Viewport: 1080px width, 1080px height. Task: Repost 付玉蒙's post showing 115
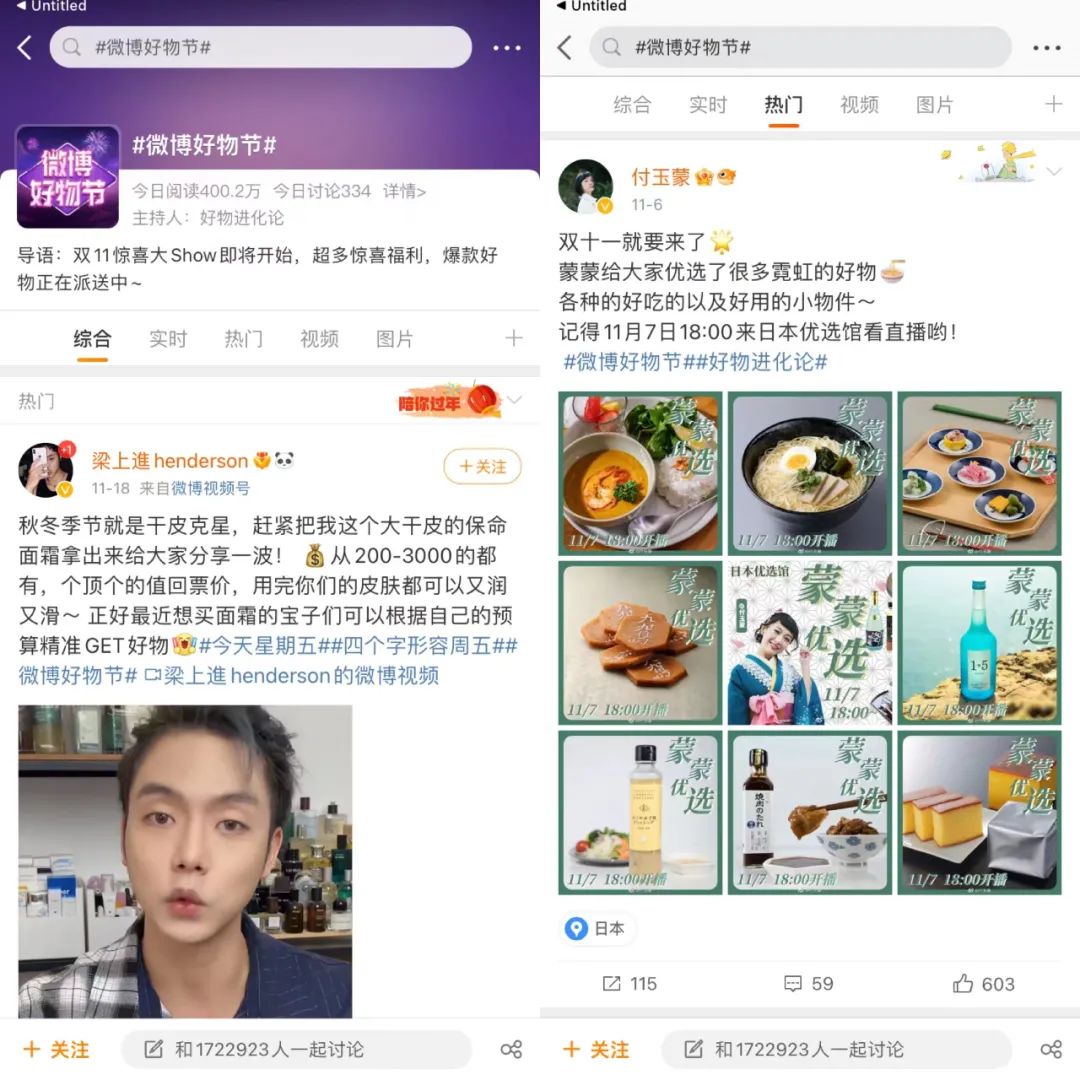[x=630, y=984]
